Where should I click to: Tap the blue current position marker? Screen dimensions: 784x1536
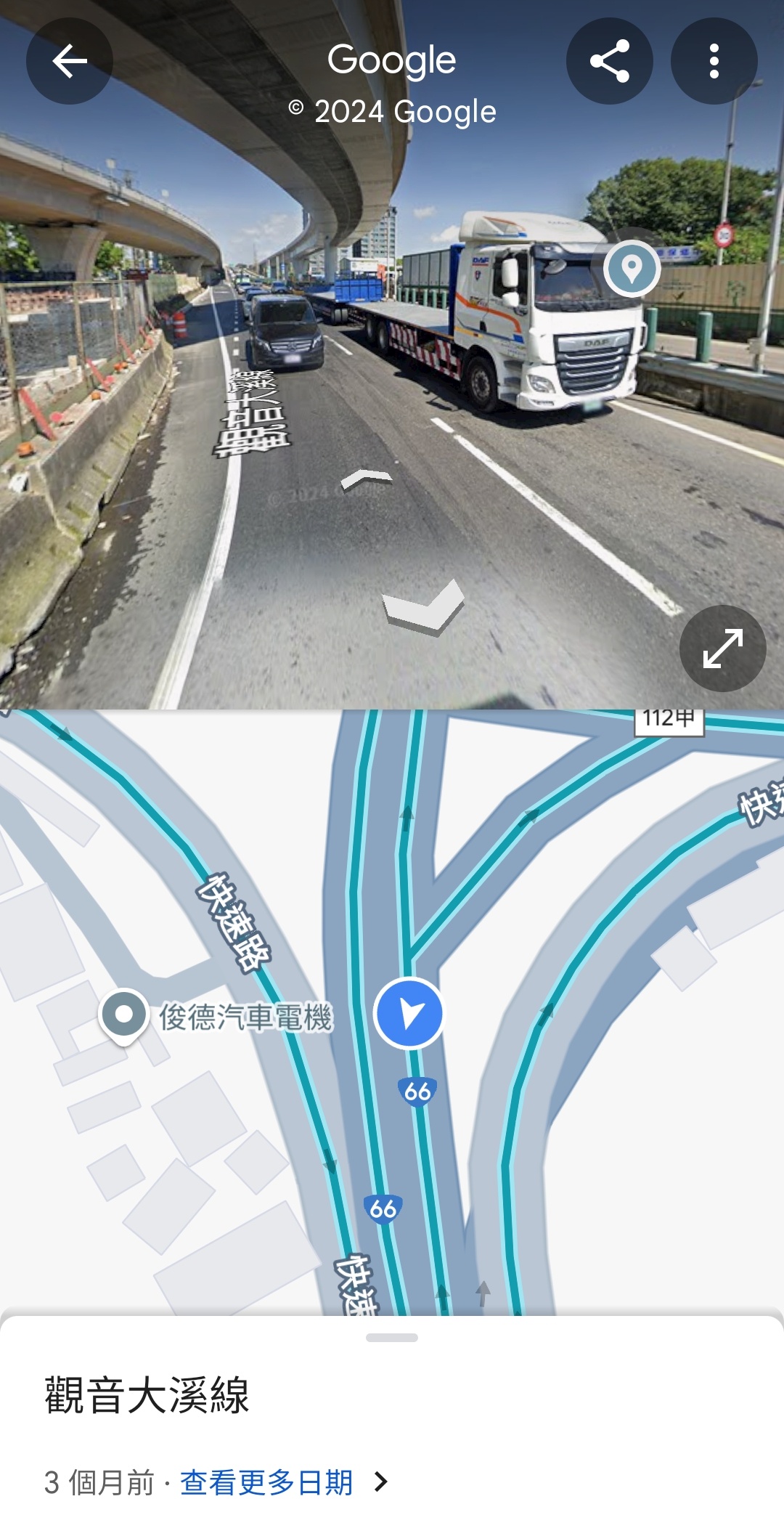pos(409,1013)
